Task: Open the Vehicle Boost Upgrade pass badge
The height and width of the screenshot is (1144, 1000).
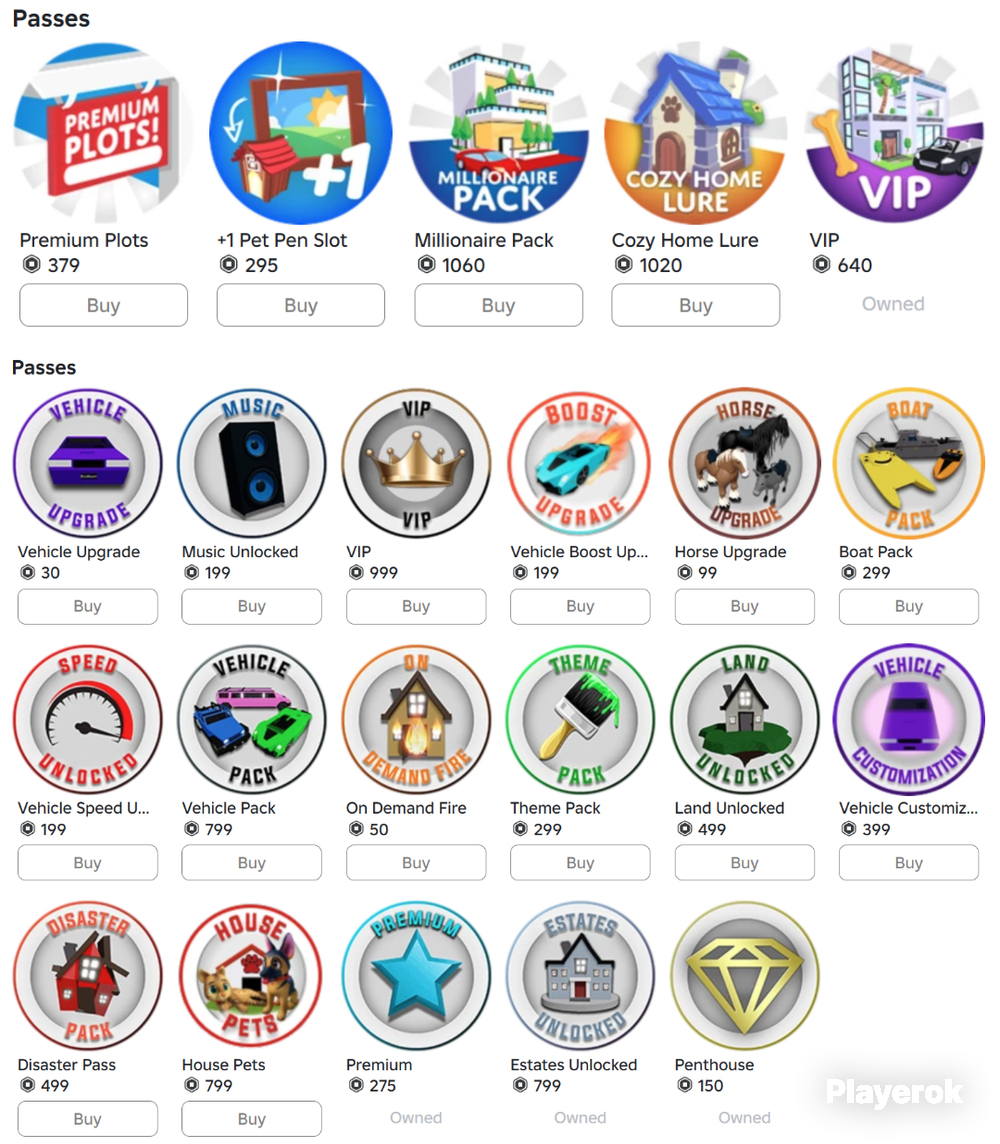Action: point(581,463)
